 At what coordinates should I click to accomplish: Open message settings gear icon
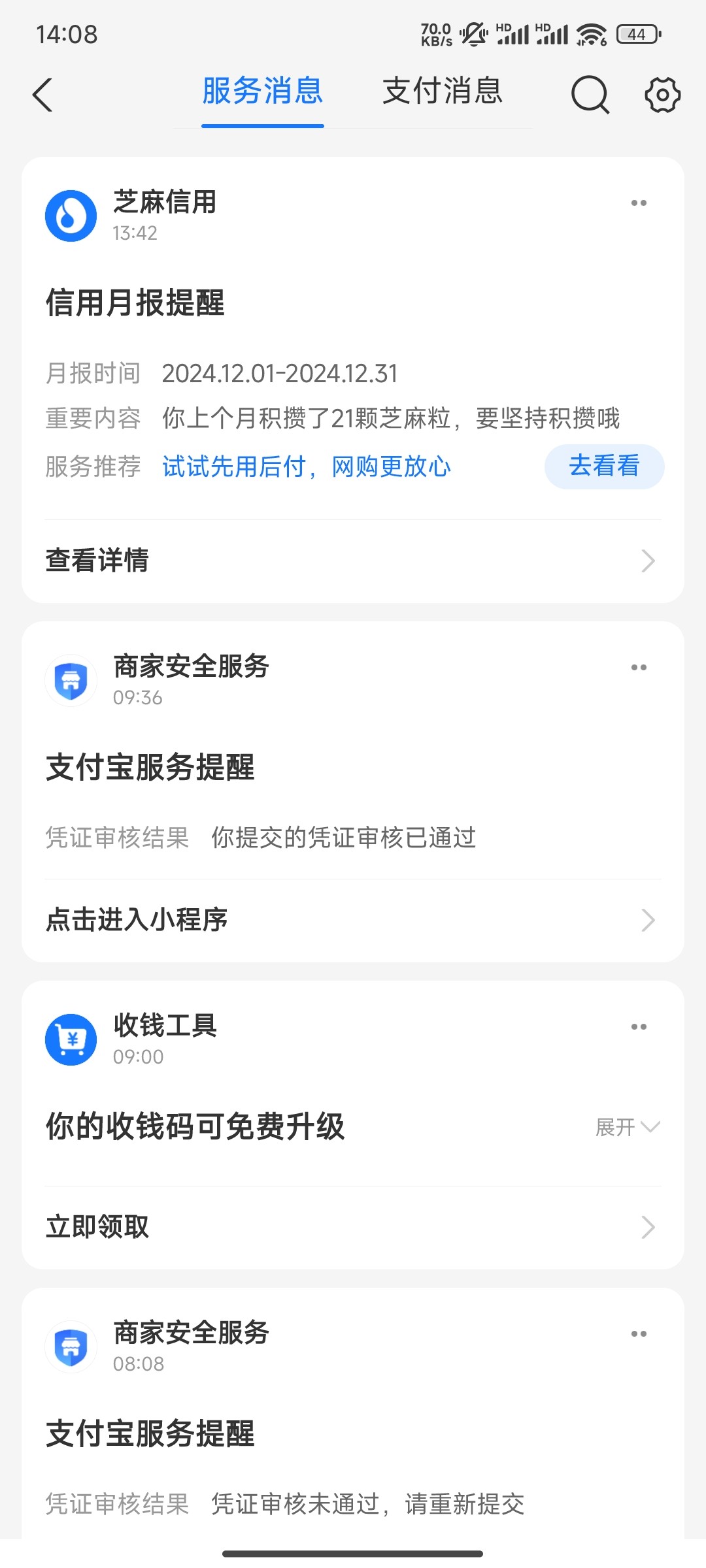tap(662, 95)
